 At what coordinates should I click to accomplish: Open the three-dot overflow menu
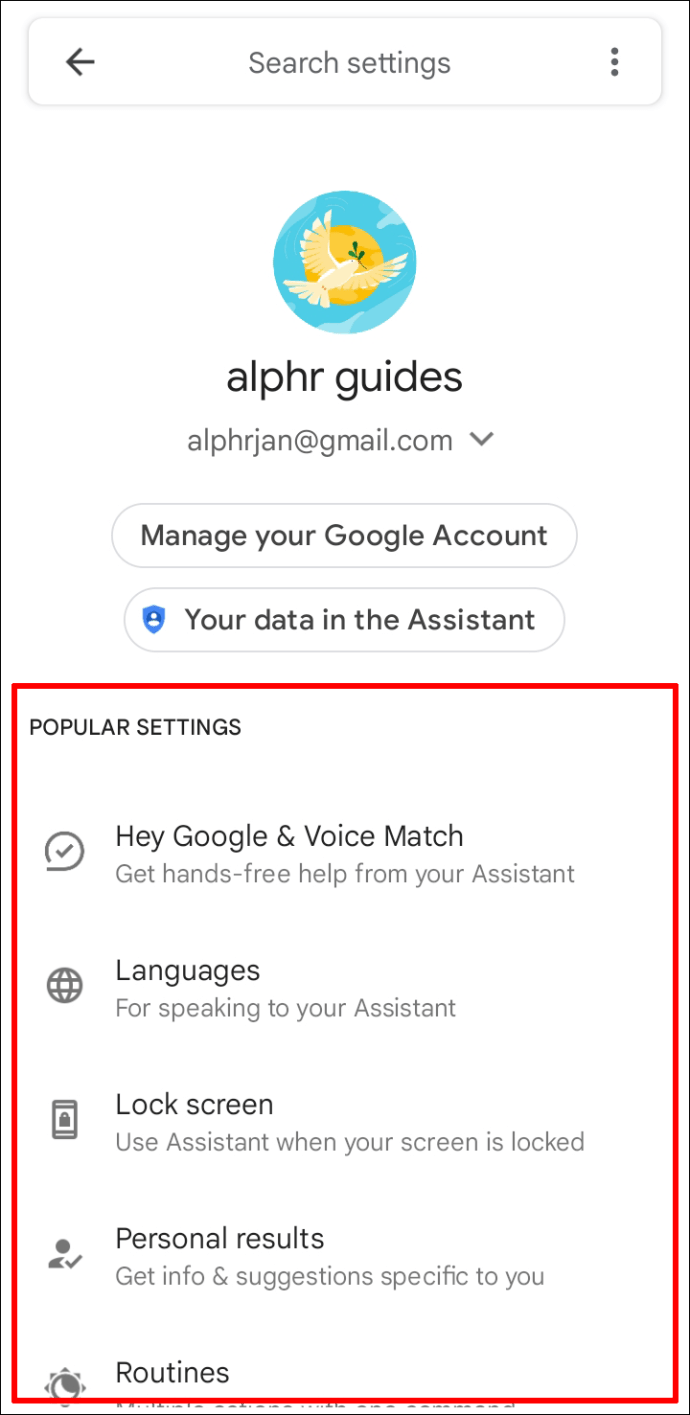point(614,62)
